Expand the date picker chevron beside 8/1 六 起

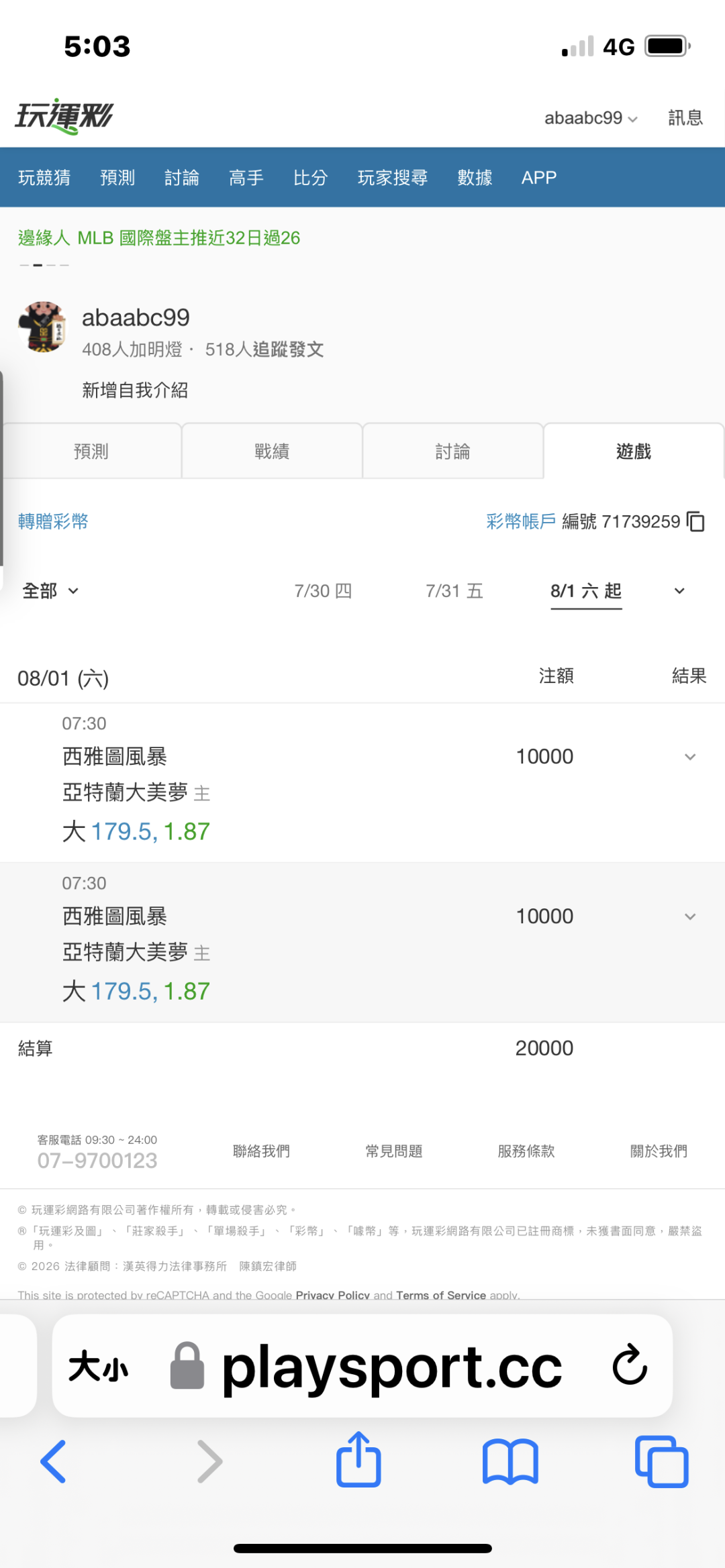tap(679, 591)
